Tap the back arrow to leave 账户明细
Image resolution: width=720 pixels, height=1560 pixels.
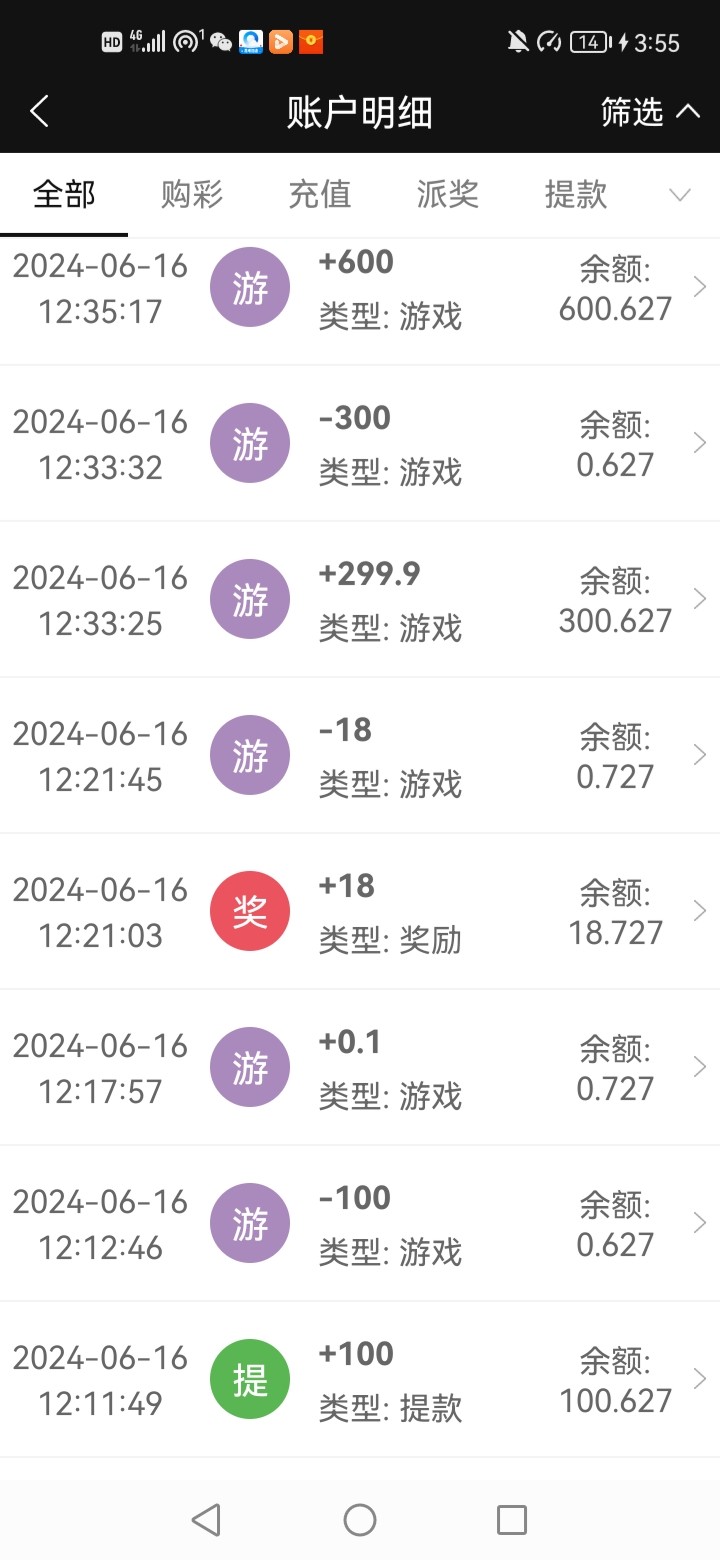pyautogui.click(x=39, y=112)
